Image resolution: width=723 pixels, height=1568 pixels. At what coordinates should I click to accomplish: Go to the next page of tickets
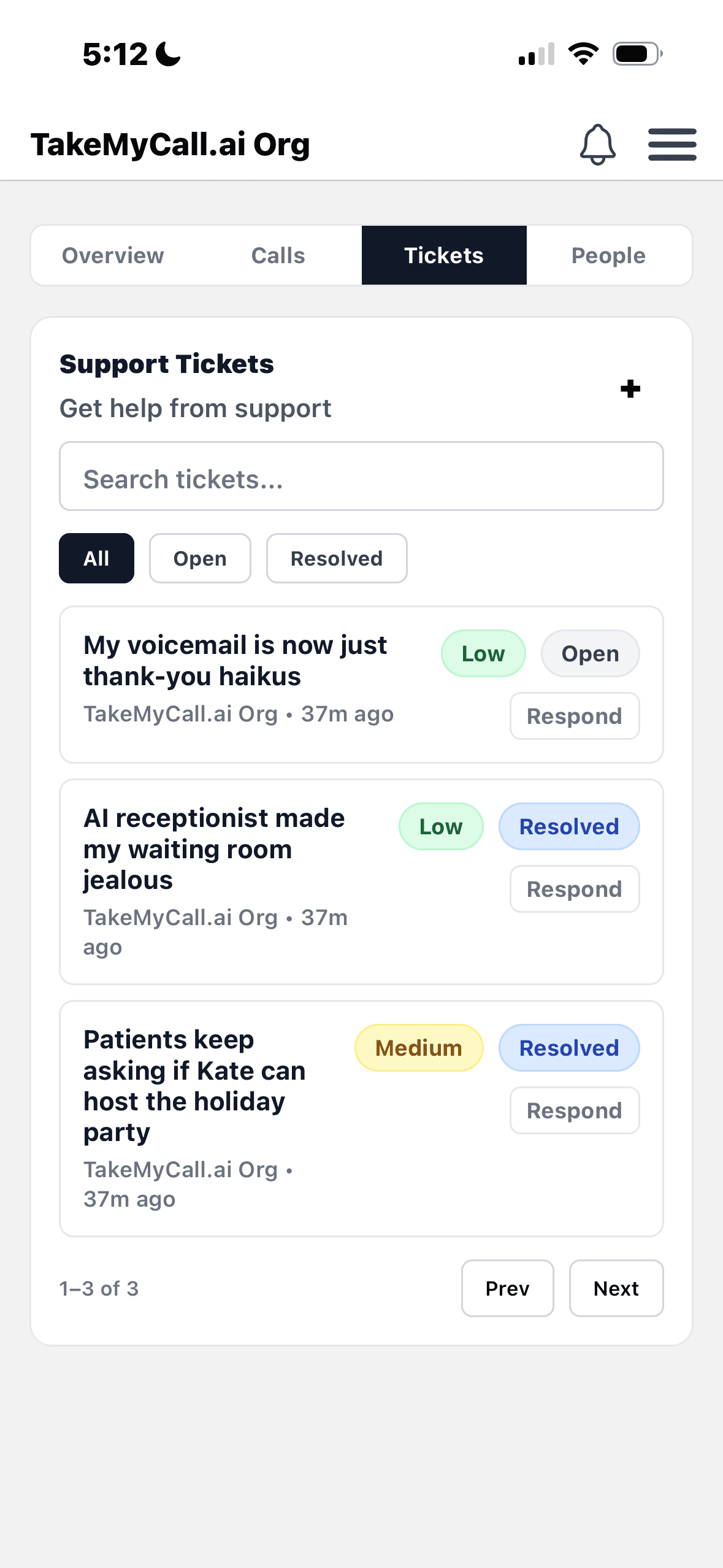616,1288
